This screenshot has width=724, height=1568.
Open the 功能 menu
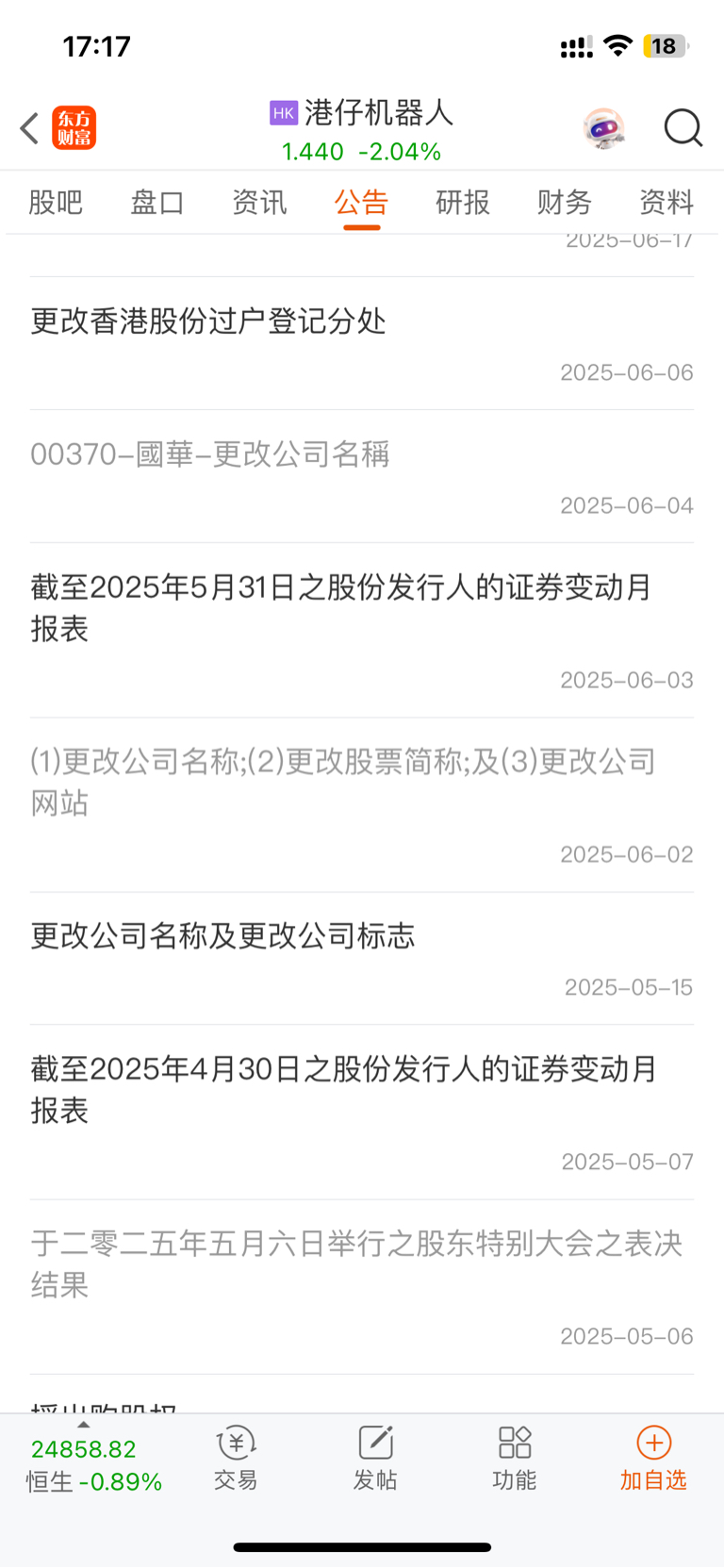pyautogui.click(x=515, y=1458)
